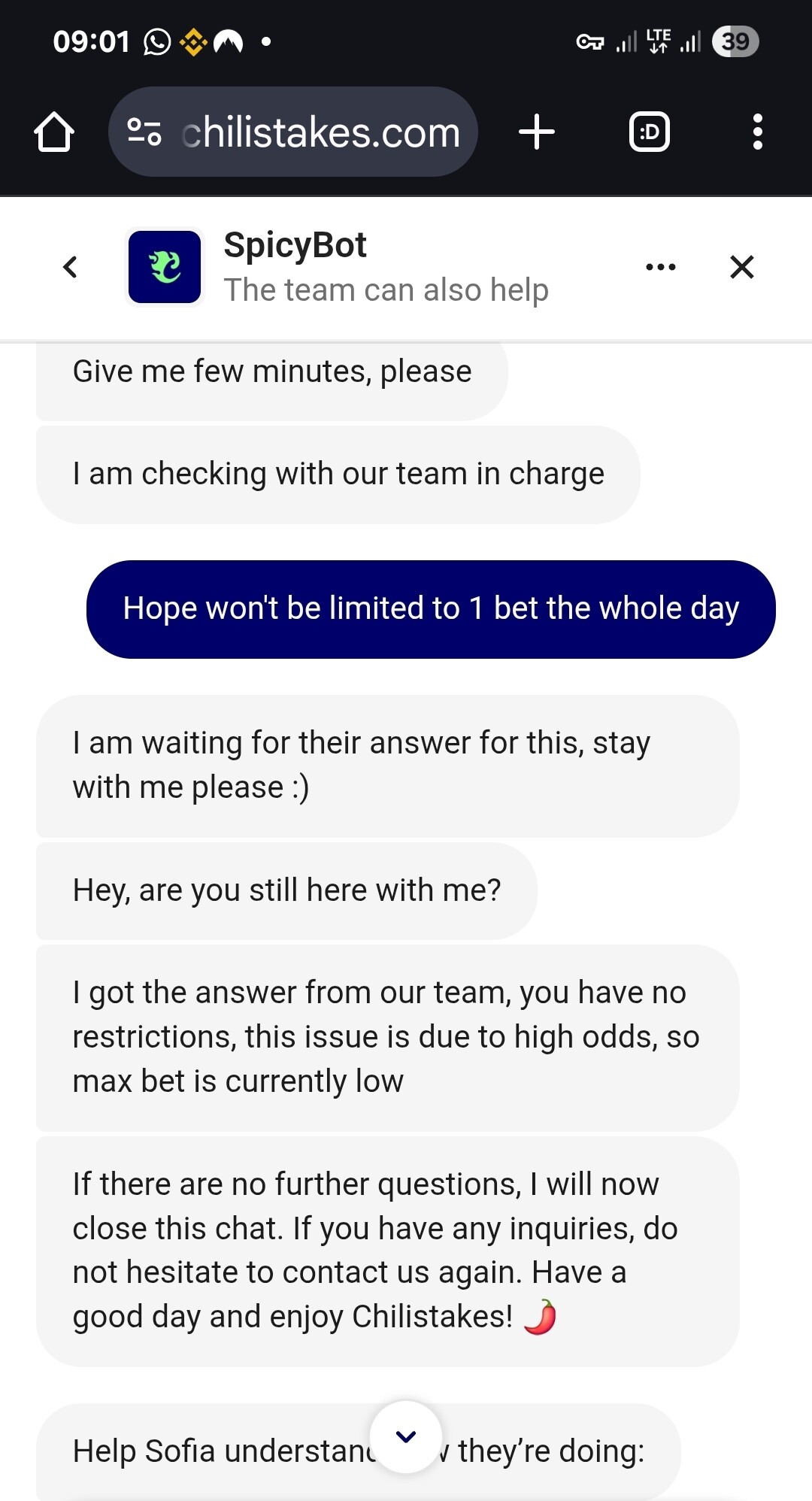The width and height of the screenshot is (812, 1501).
Task: Open the tab switcher
Action: pyautogui.click(x=650, y=132)
